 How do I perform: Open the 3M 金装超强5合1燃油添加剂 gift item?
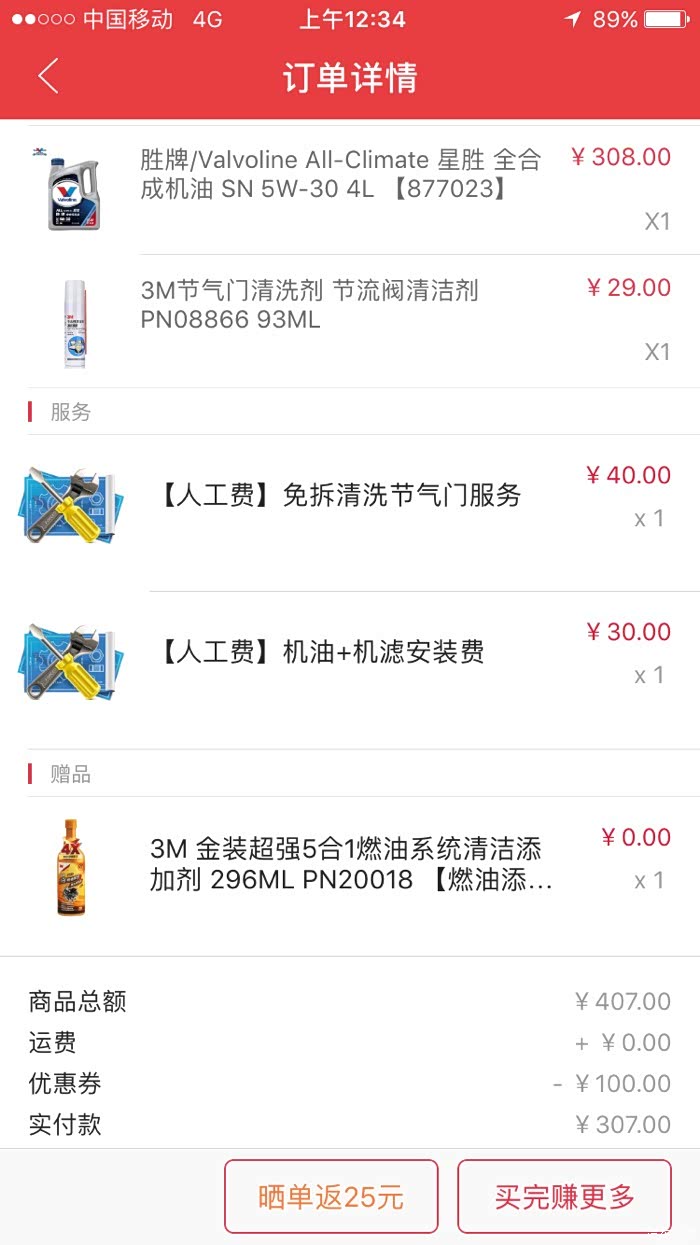[x=350, y=865]
